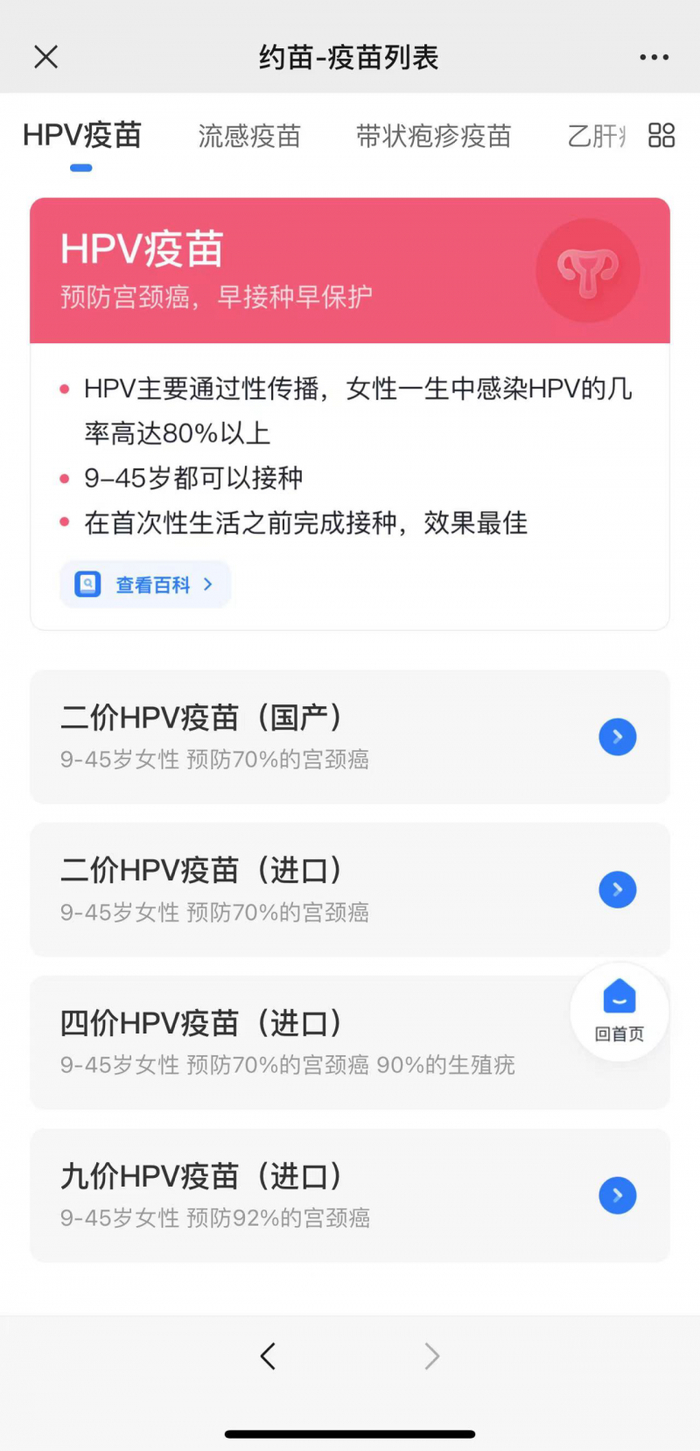700x1451 pixels.
Task: Tap the 回首页 floating button
Action: [619, 1011]
